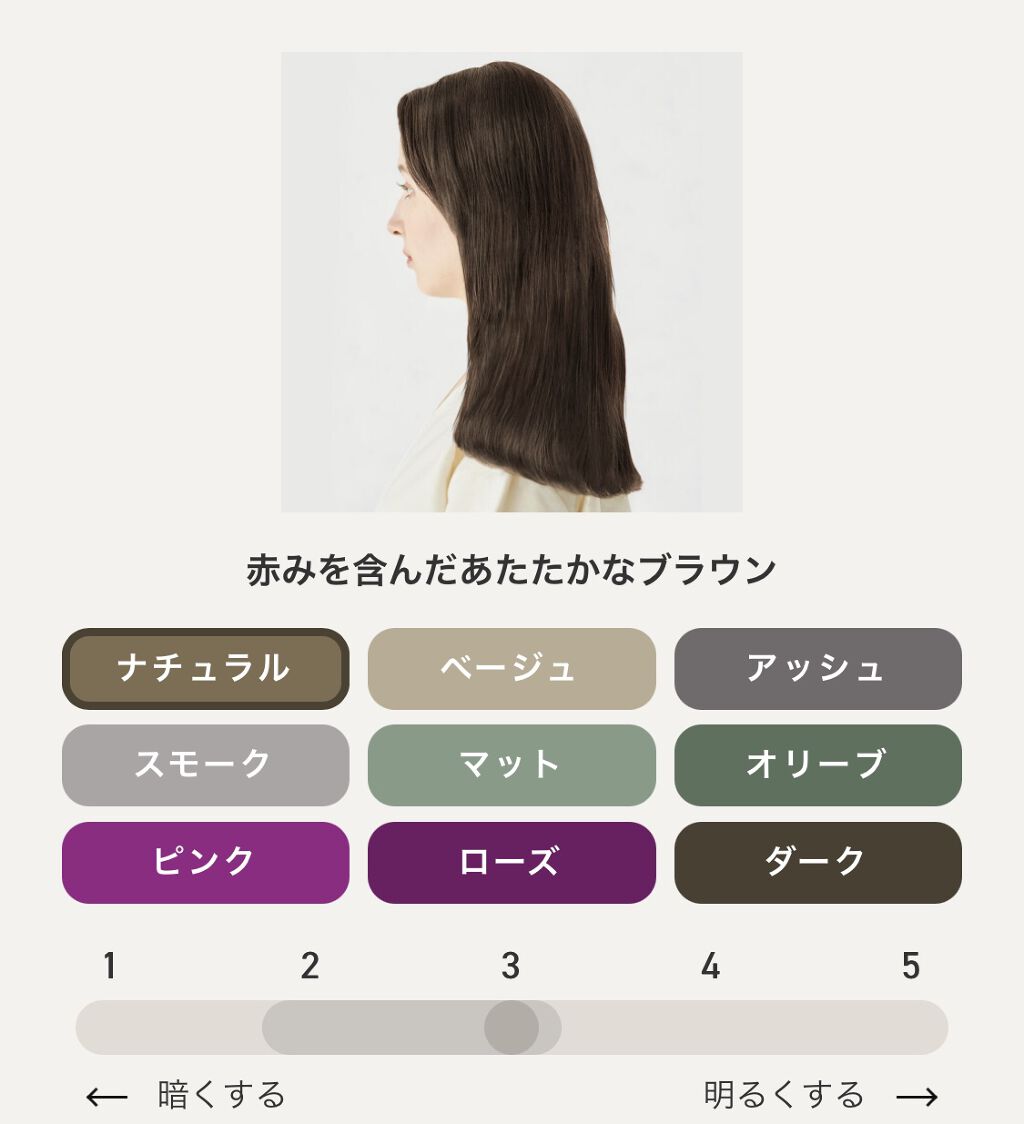This screenshot has height=1124, width=1024.
Task: Pick the アッシュ color option
Action: [818, 669]
